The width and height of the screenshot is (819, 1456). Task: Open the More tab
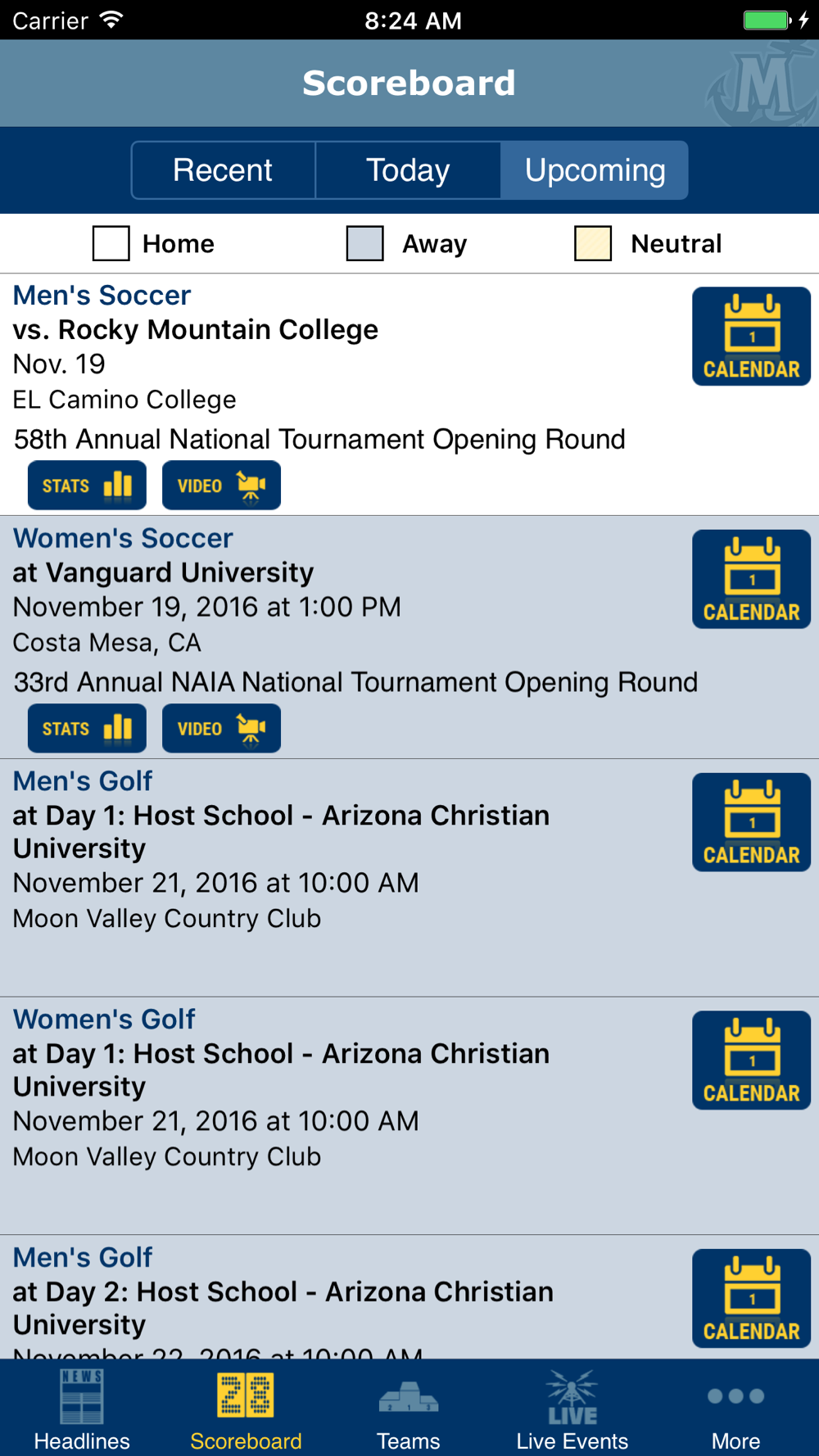[735, 1409]
